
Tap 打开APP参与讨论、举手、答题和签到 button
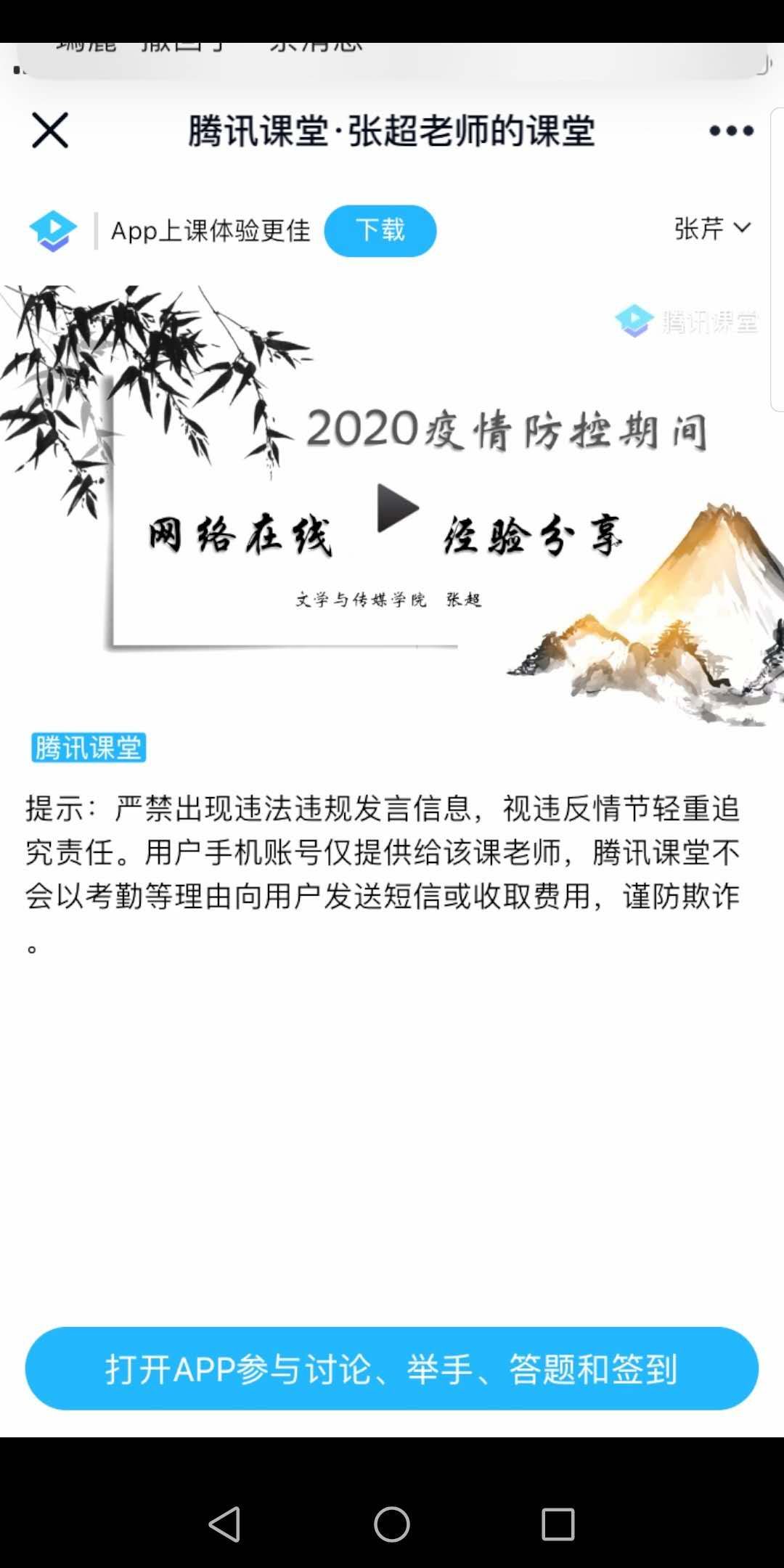click(x=392, y=1369)
